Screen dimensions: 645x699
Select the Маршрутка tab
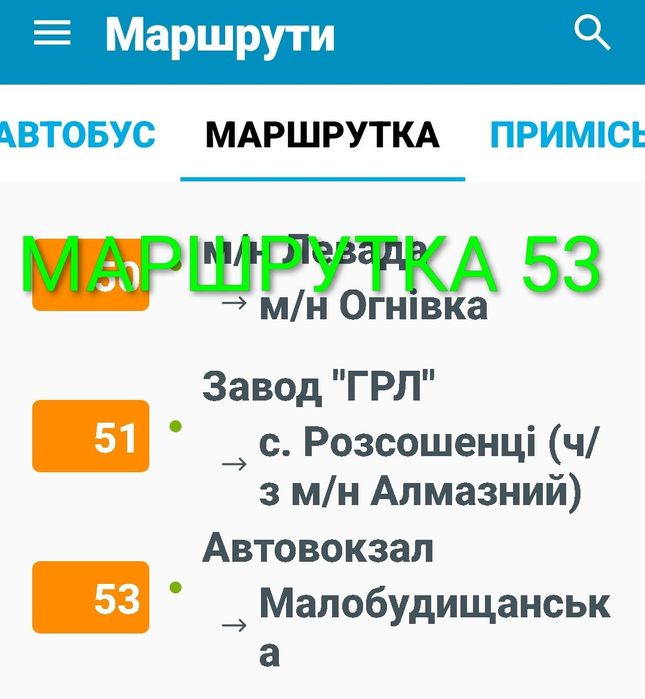pos(322,134)
